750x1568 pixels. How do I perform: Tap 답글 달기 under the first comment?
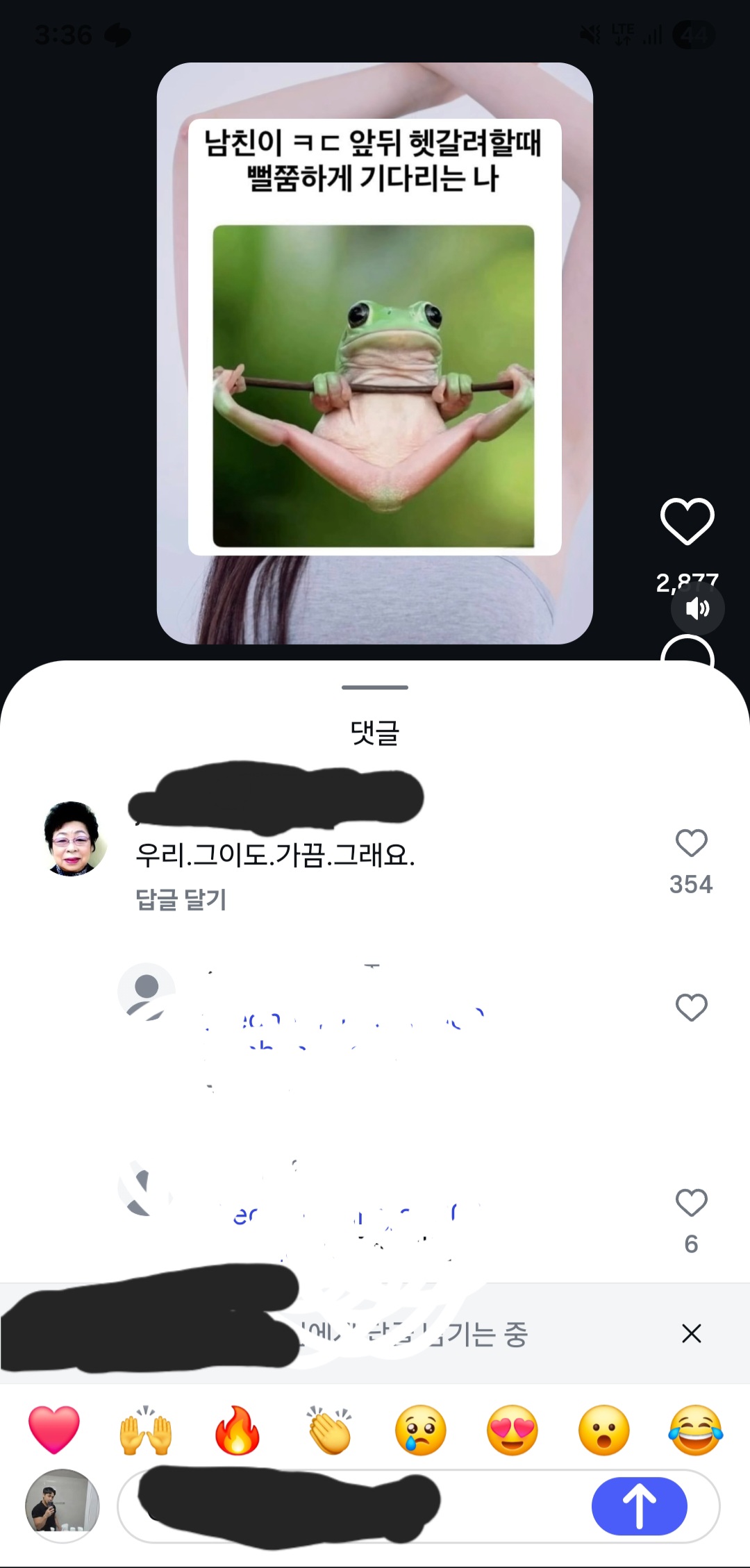tap(181, 899)
